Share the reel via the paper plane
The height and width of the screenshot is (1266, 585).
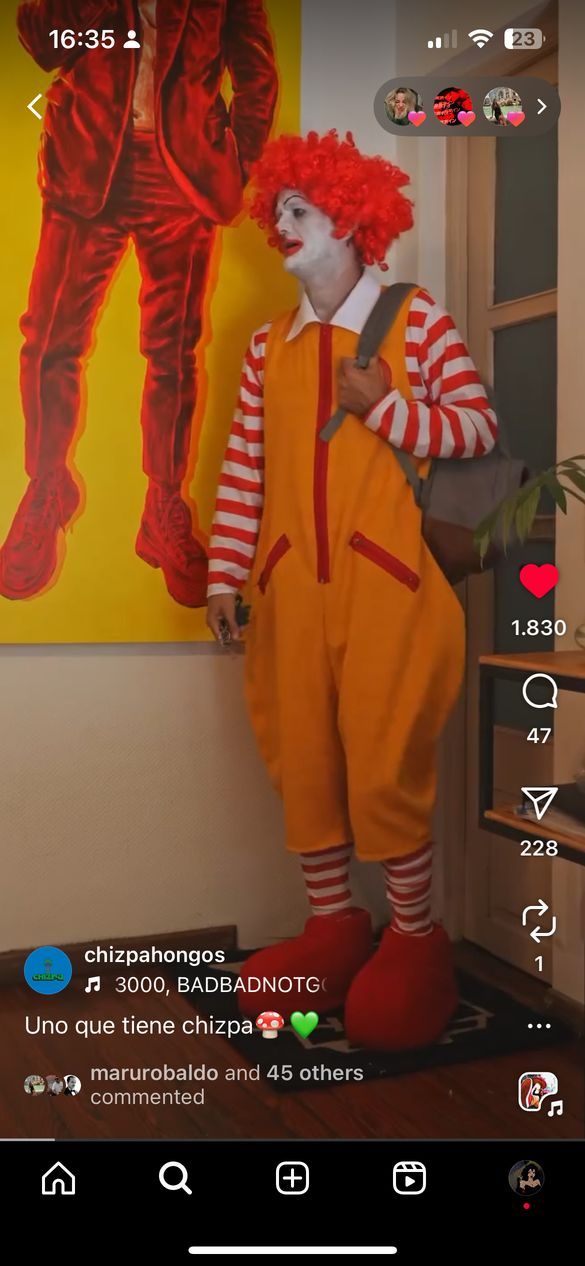click(x=539, y=803)
